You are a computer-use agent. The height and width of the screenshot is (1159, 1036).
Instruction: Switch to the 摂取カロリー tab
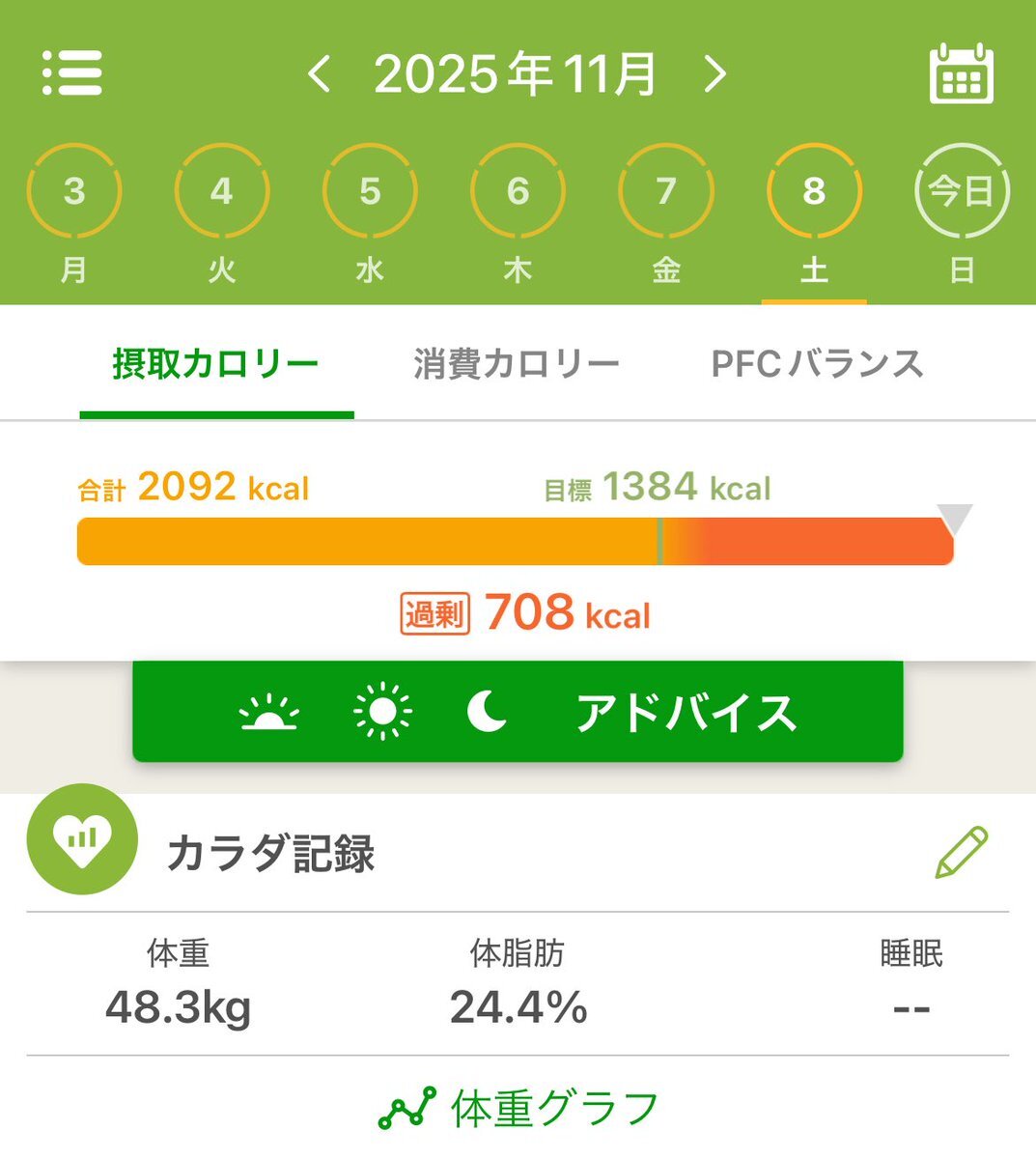click(215, 364)
